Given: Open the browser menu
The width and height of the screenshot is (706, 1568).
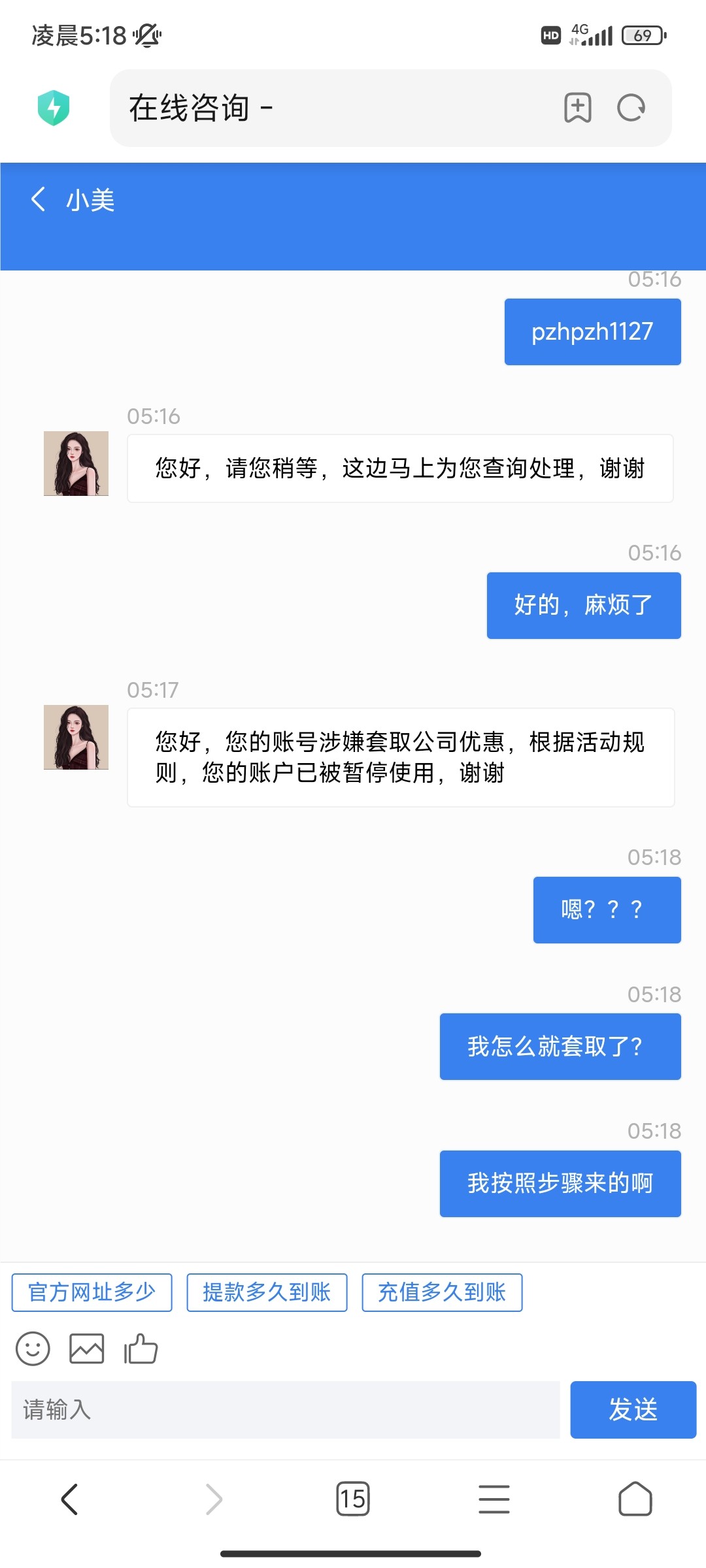Looking at the screenshot, I should (x=494, y=1499).
